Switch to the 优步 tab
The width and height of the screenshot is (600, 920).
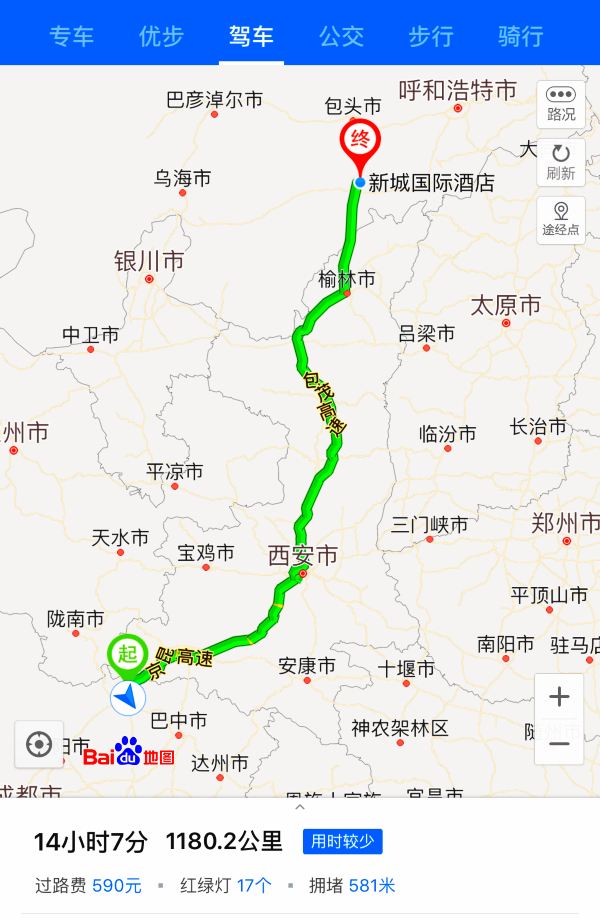pyautogui.click(x=161, y=37)
